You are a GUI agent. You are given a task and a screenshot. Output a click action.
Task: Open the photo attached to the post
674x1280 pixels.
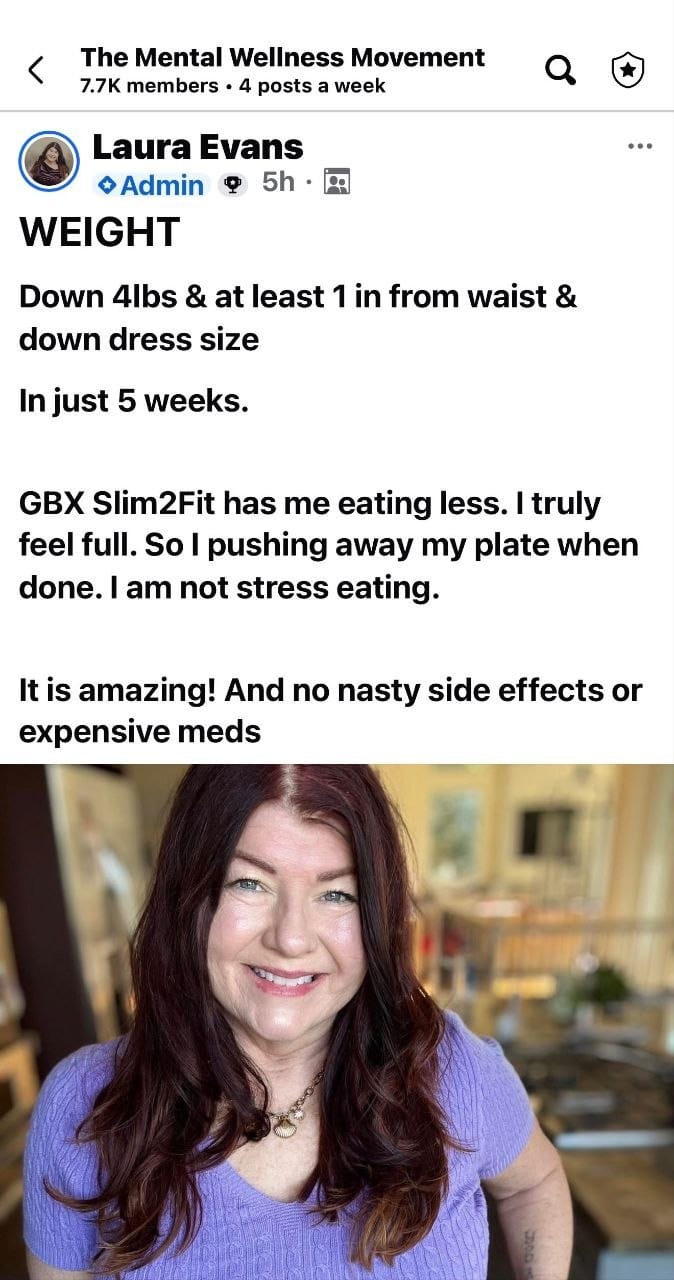(x=337, y=1020)
